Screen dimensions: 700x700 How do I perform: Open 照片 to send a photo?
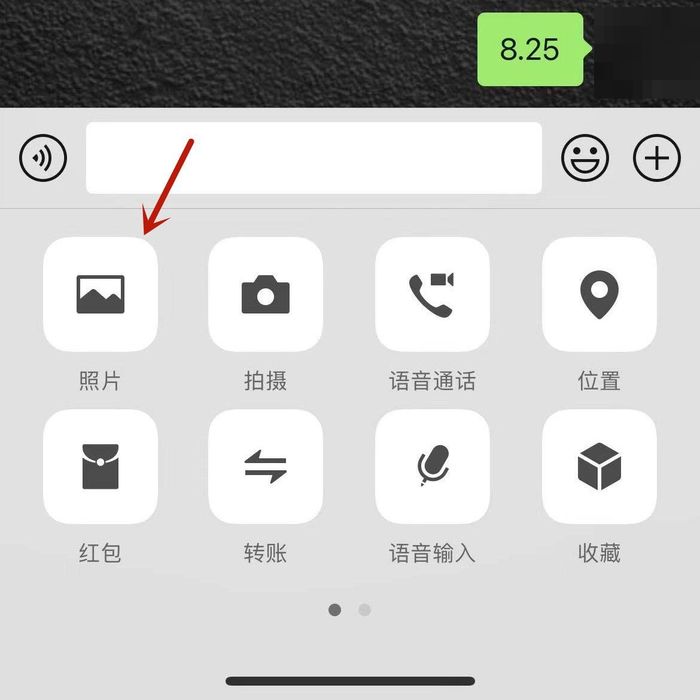pyautogui.click(x=100, y=295)
